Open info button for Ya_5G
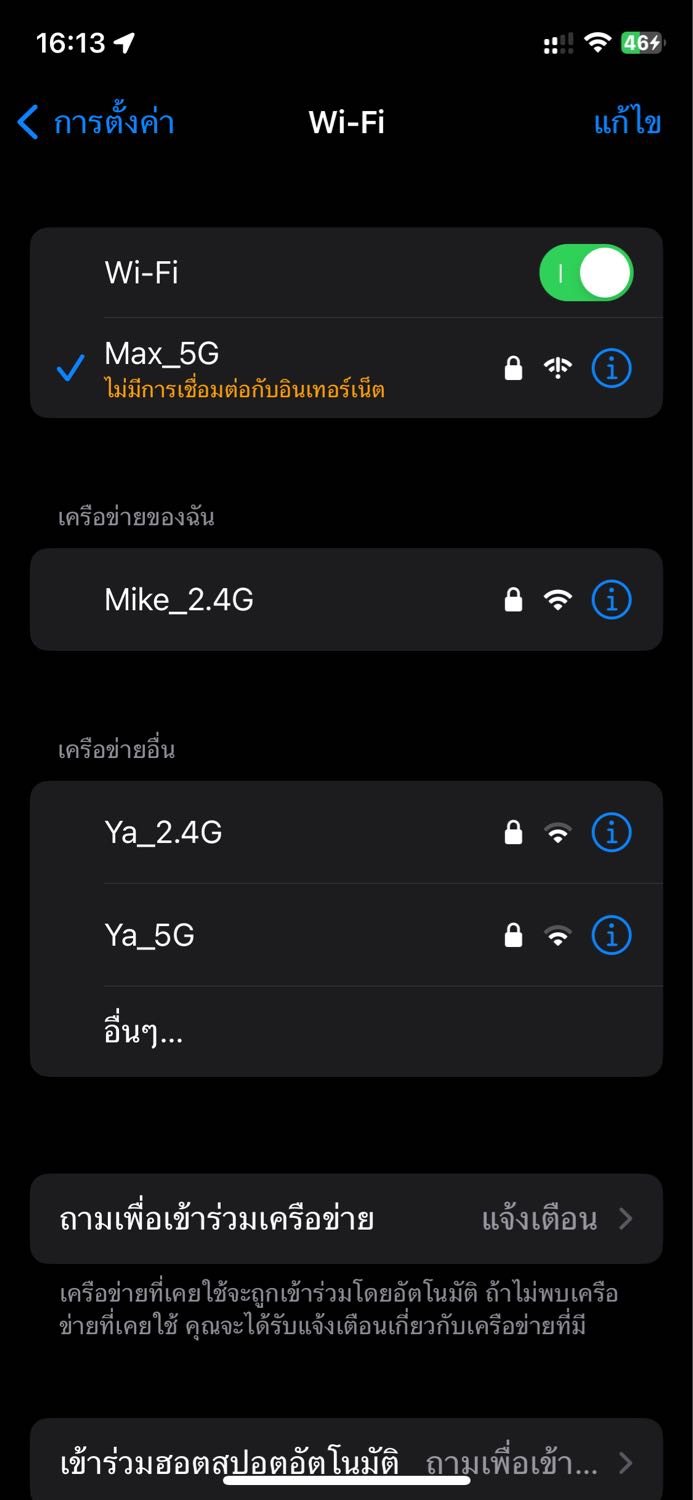 point(611,935)
